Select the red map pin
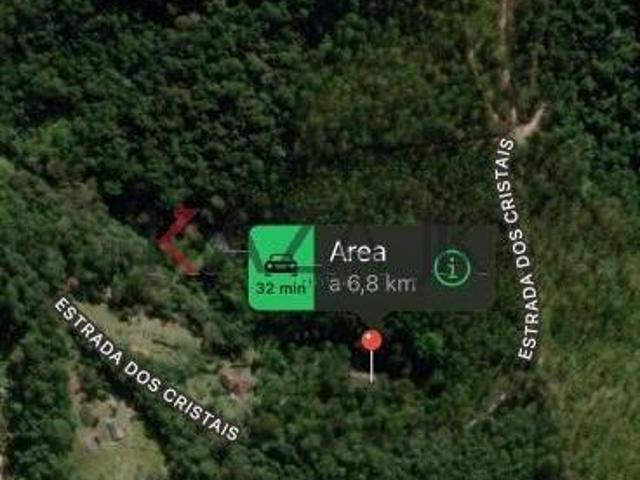This screenshot has width=640, height=480. (371, 342)
